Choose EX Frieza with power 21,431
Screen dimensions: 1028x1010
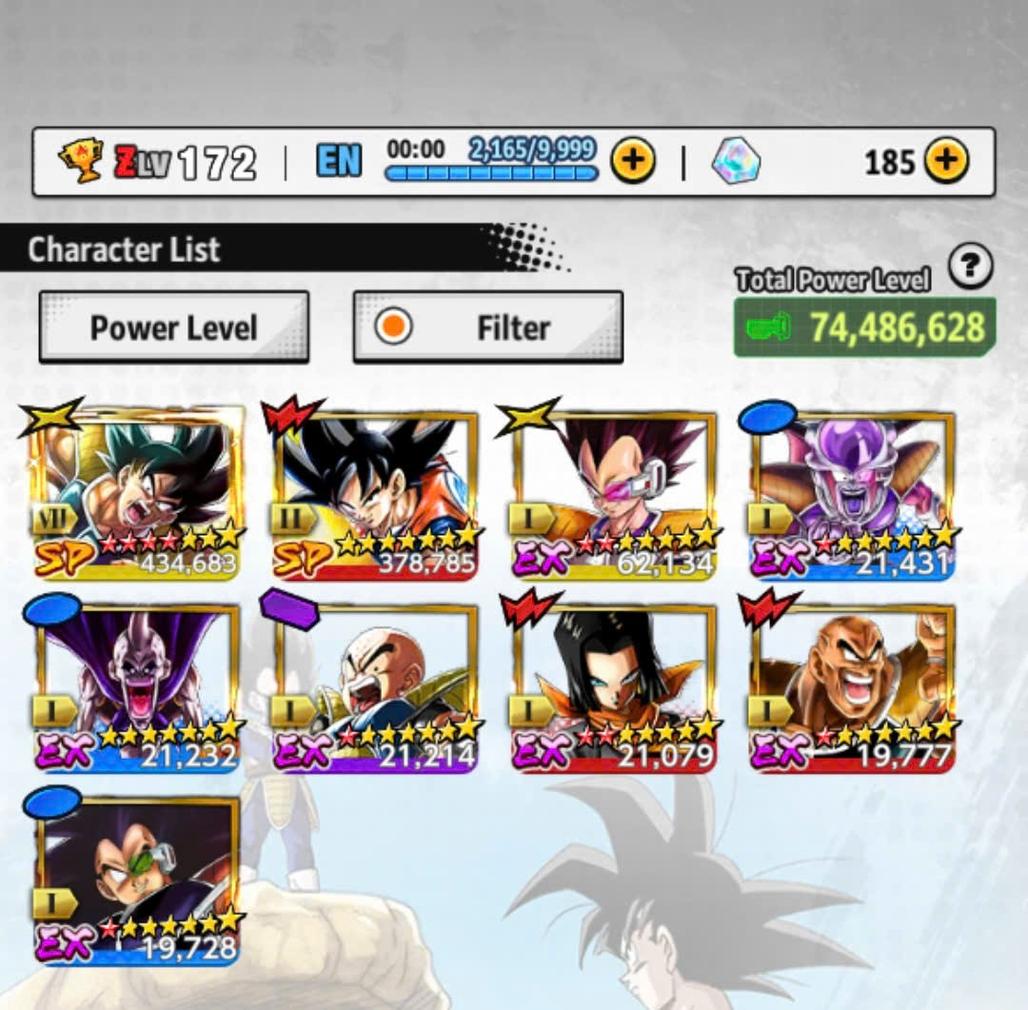(852, 494)
